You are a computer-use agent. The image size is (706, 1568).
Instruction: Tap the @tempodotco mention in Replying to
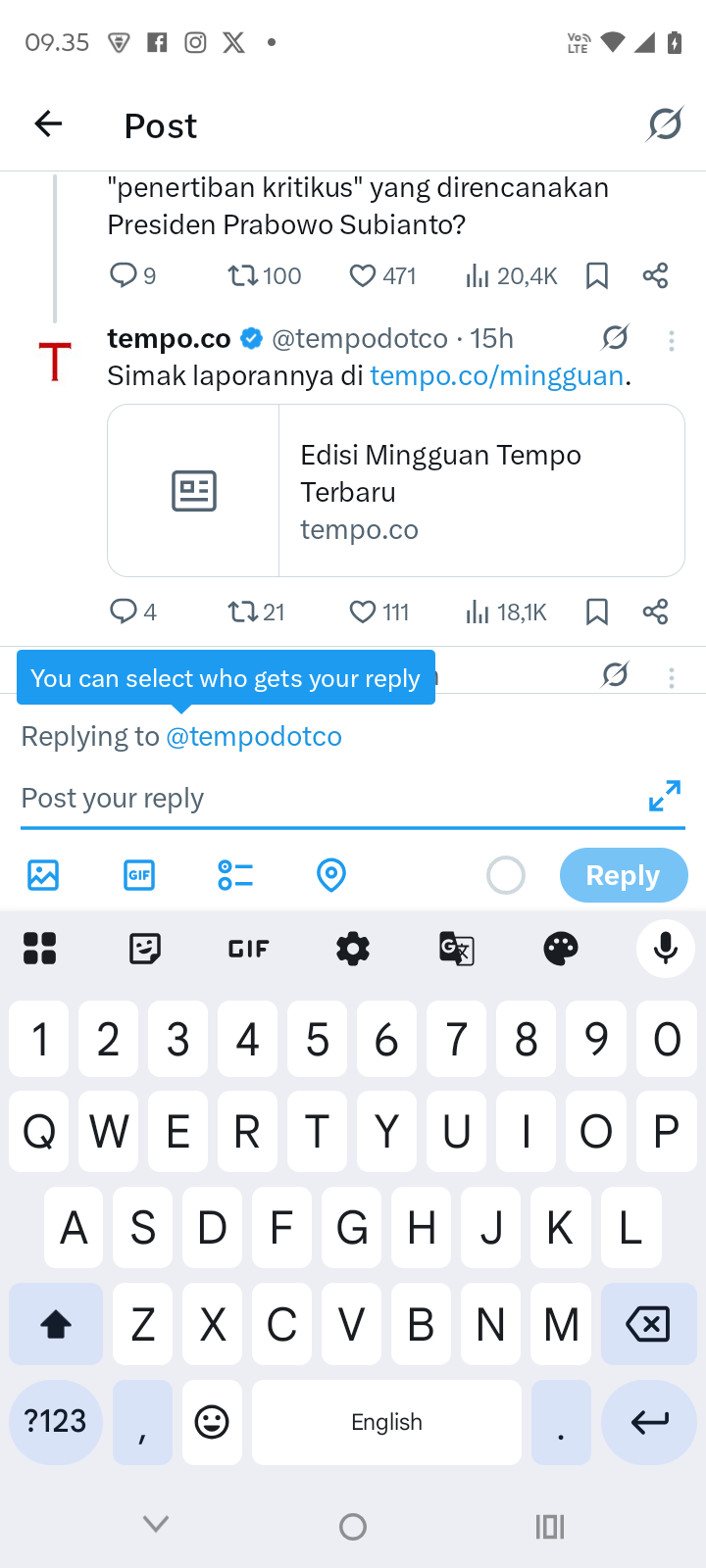pos(254,736)
